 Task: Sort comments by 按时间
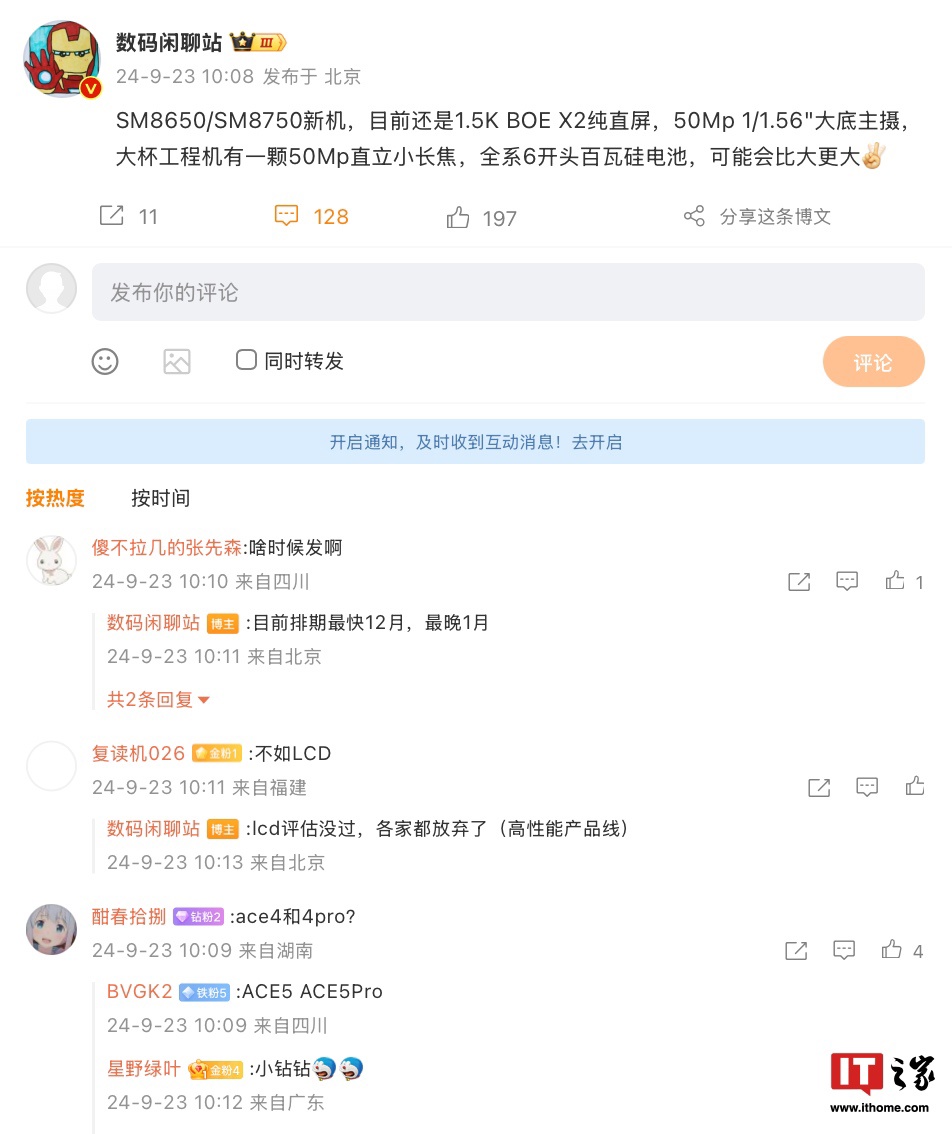[x=160, y=498]
